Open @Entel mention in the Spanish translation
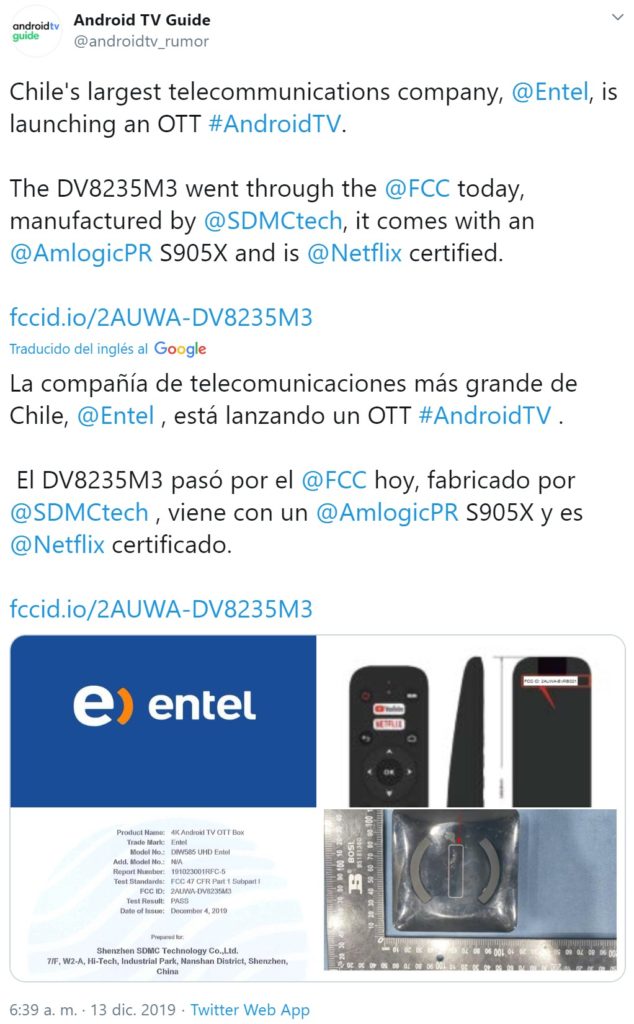The image size is (634, 1024). pyautogui.click(x=116, y=417)
